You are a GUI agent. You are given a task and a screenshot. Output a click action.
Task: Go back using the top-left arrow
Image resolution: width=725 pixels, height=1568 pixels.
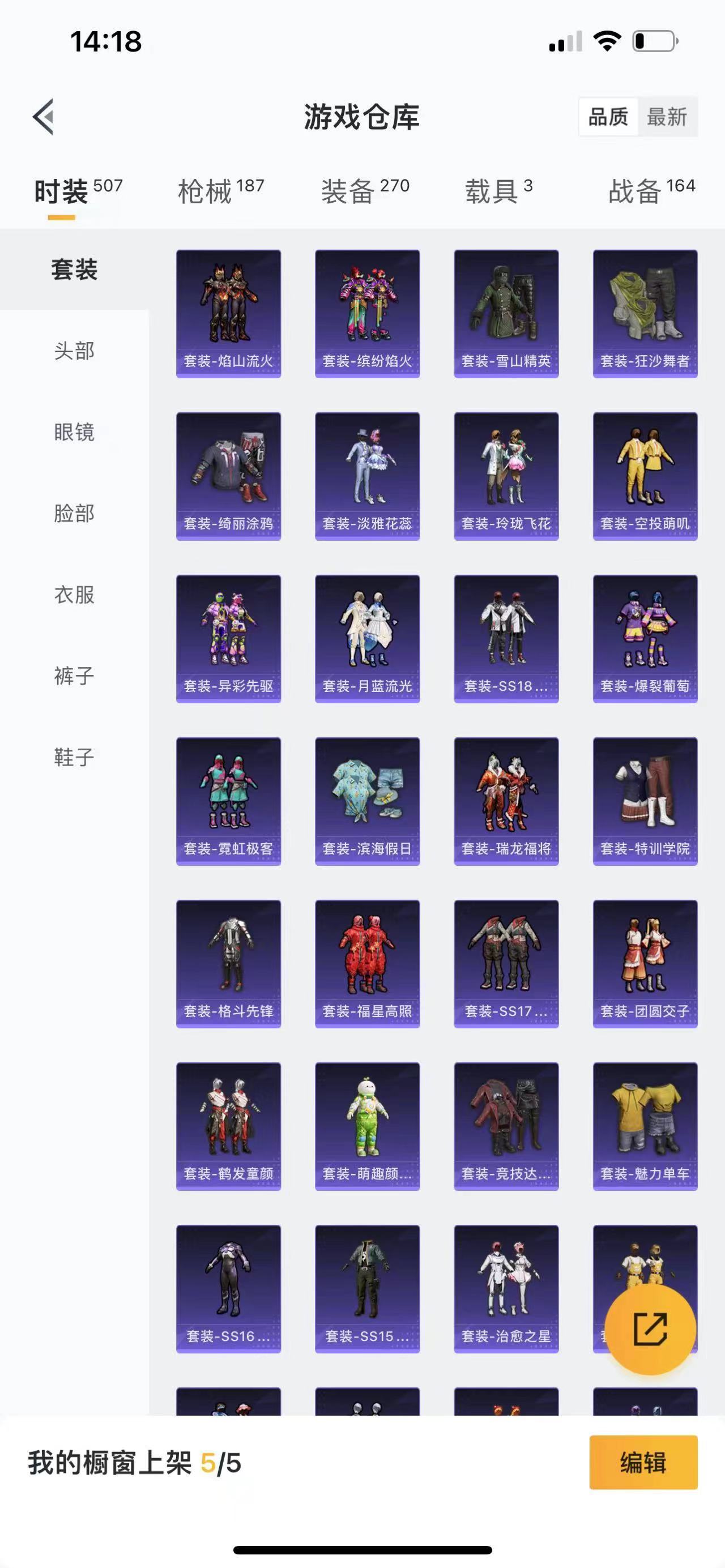pos(43,116)
